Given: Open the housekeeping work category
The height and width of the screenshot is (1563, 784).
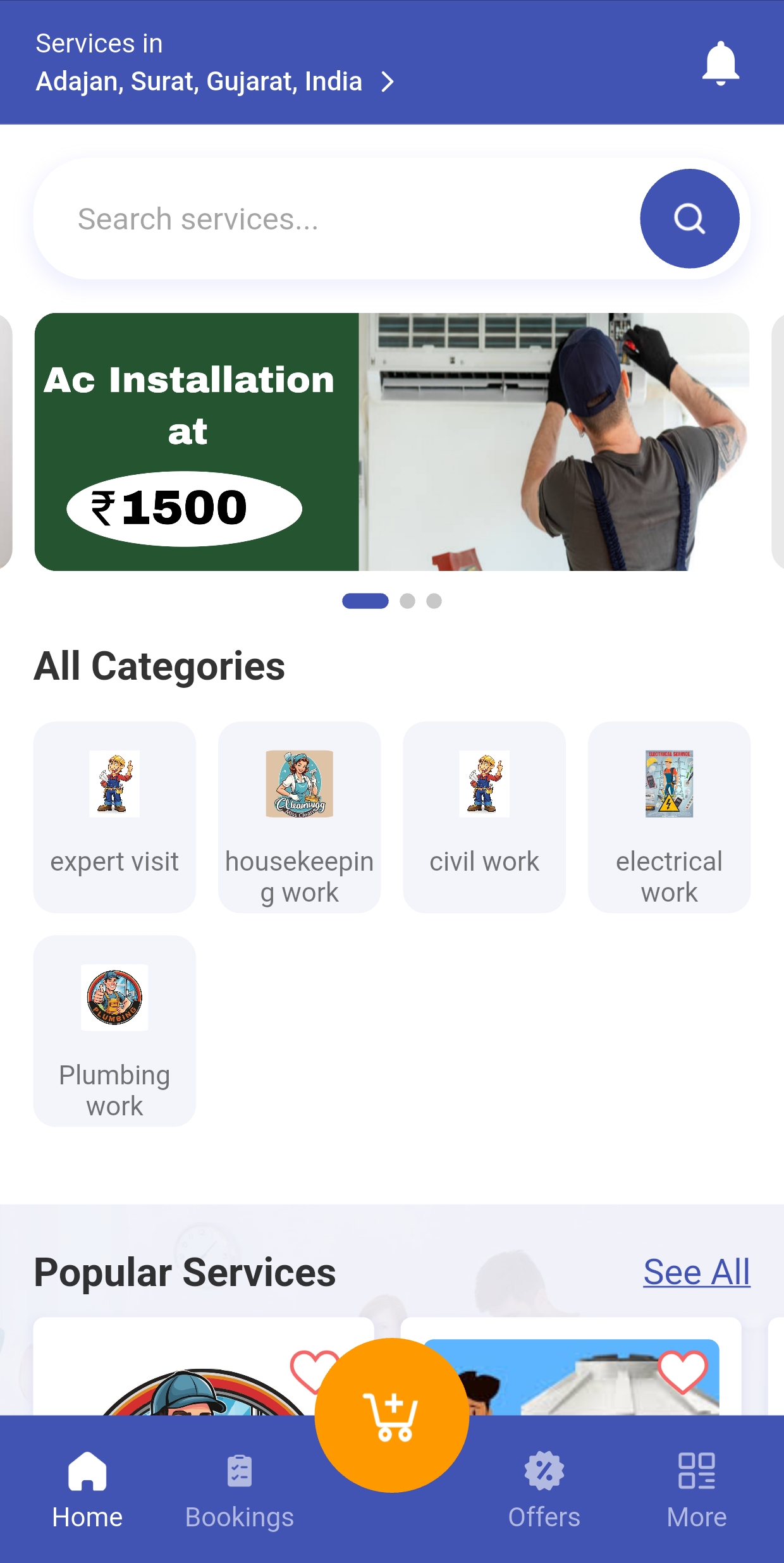Looking at the screenshot, I should (x=300, y=816).
